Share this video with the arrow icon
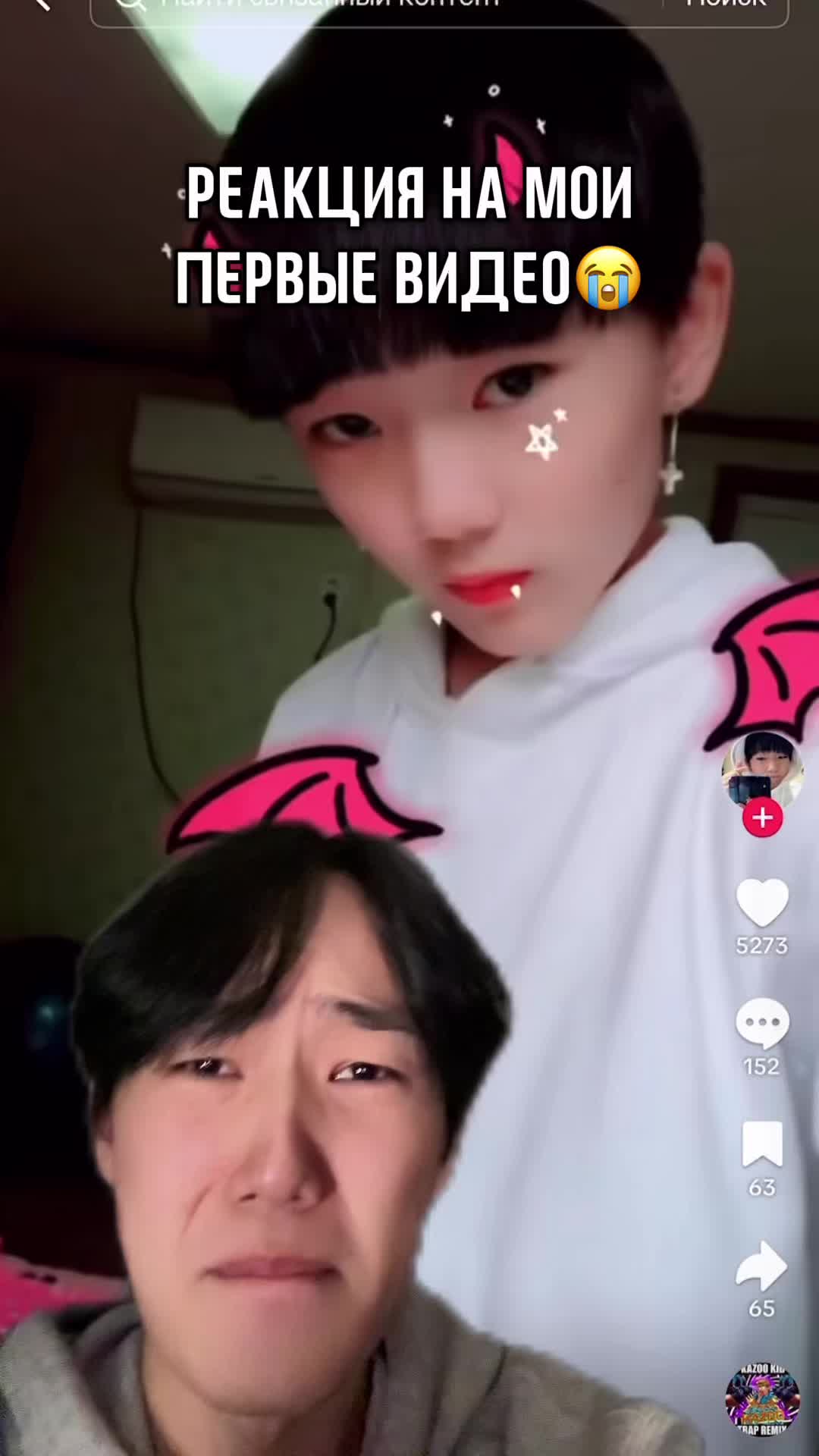Image resolution: width=819 pixels, height=1456 pixels. tap(762, 1266)
